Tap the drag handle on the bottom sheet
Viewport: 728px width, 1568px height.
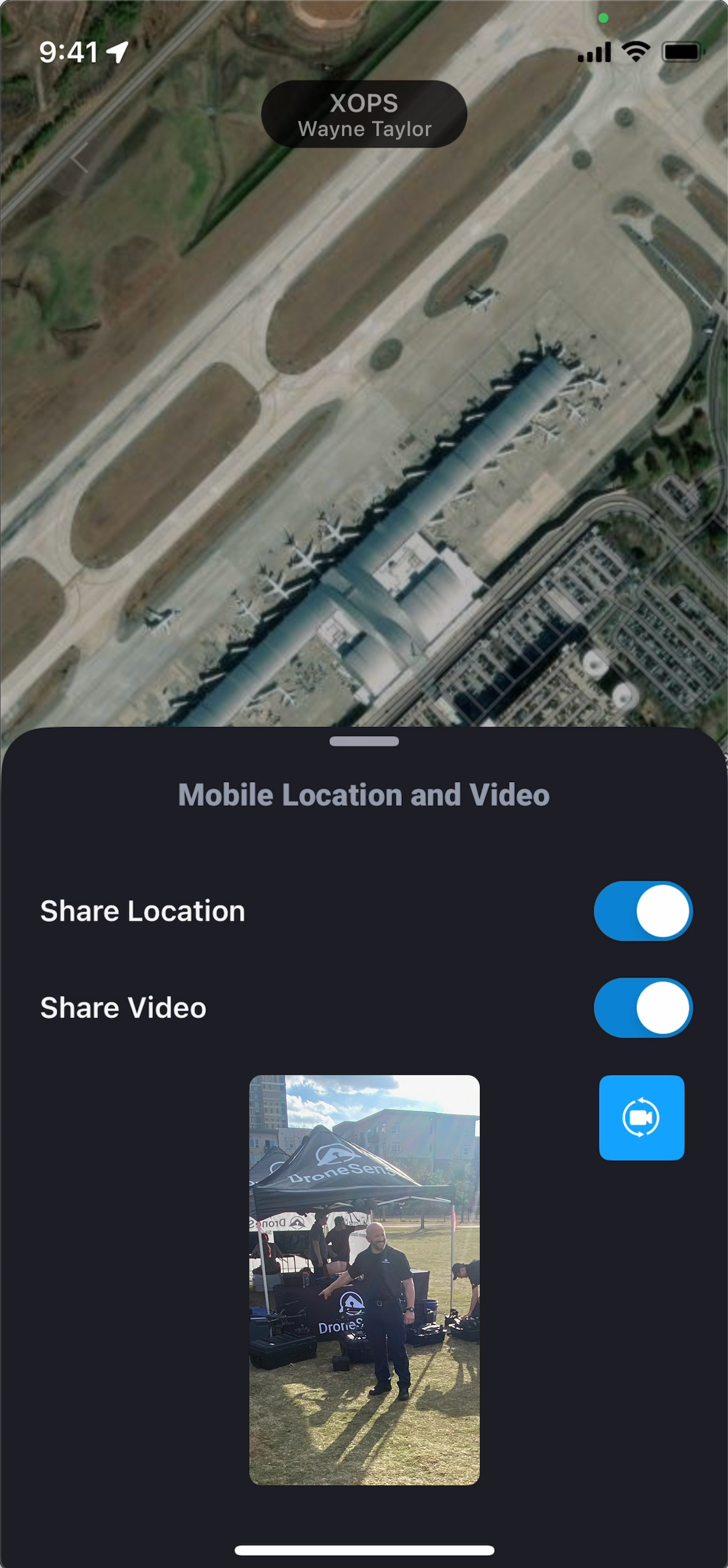click(364, 742)
